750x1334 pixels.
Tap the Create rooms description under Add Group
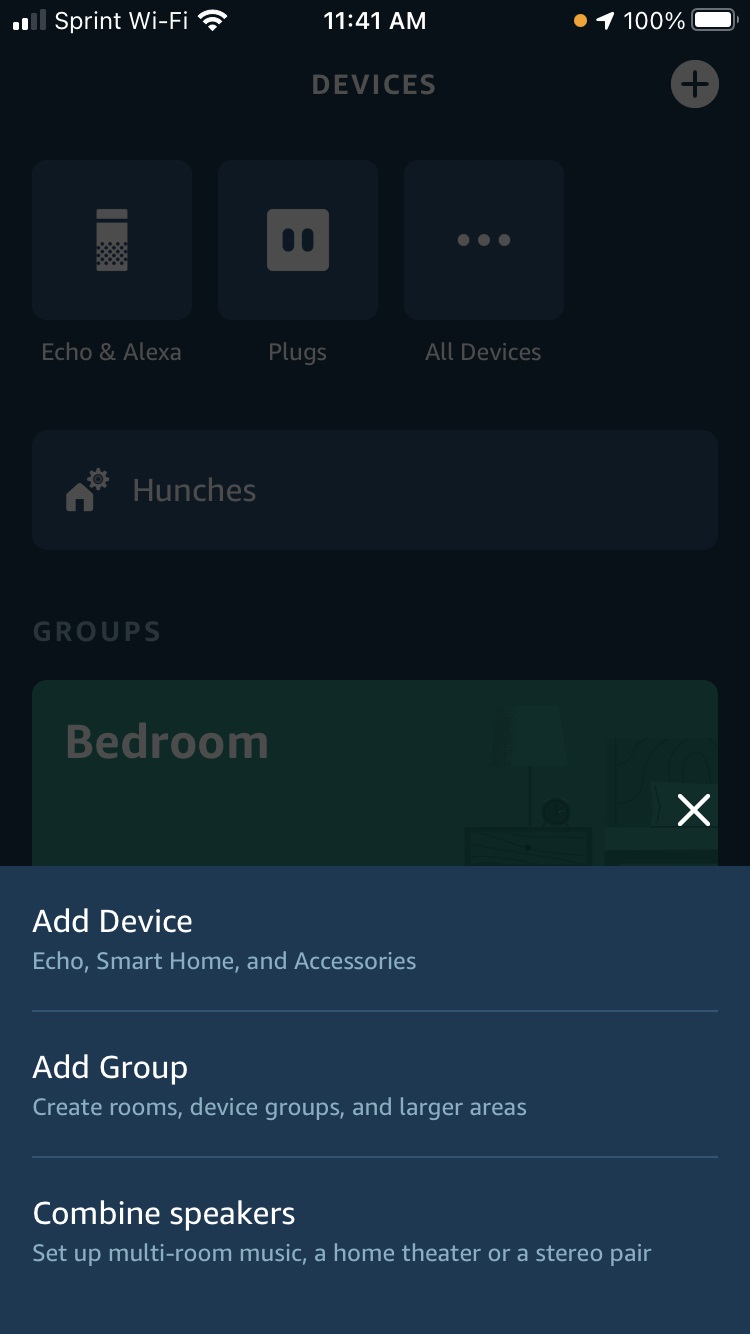pyautogui.click(x=279, y=1107)
